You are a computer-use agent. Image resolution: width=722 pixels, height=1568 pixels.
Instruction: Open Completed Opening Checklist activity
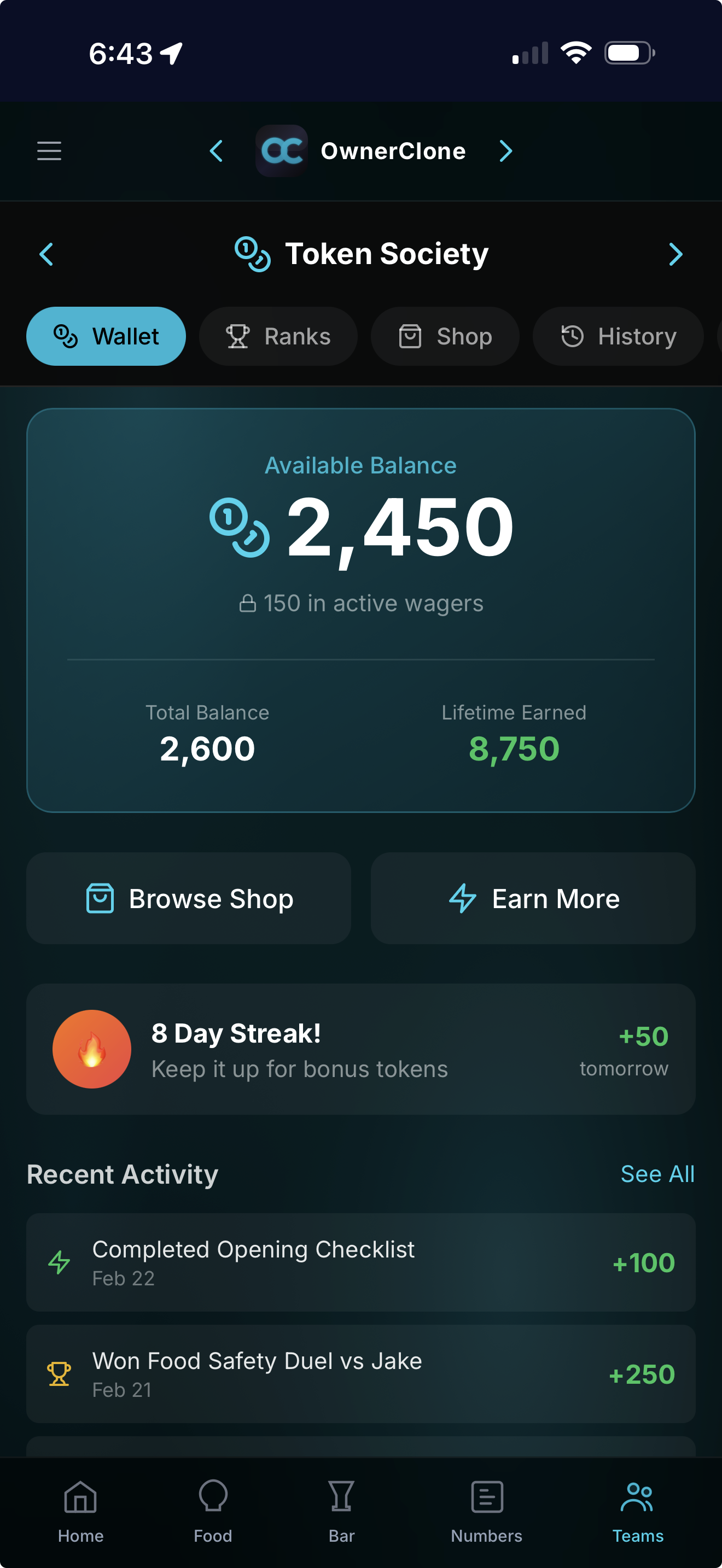(360, 1262)
